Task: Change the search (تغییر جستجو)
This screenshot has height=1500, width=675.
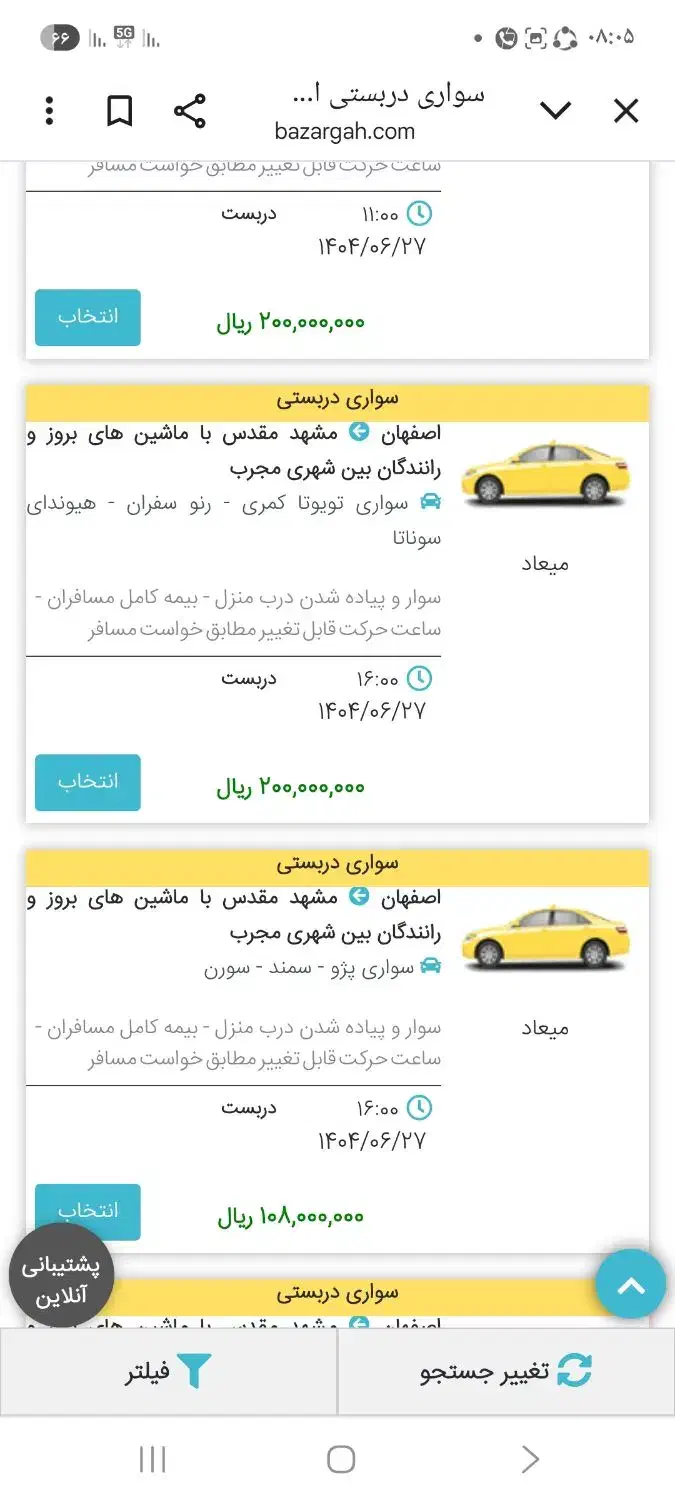Action: (x=506, y=1371)
